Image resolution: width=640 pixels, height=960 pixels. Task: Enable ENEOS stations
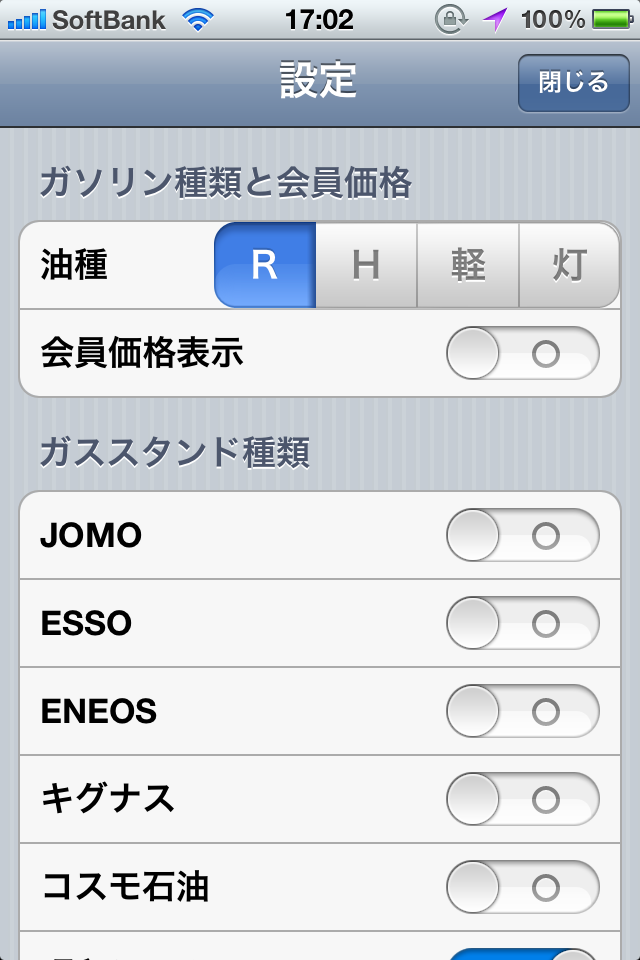(x=522, y=712)
